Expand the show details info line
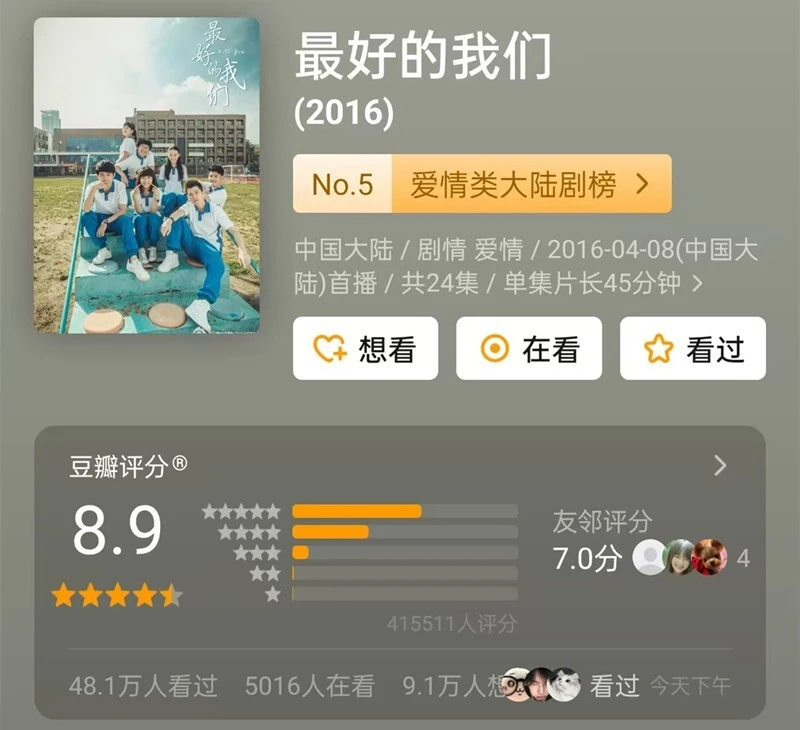800x730 pixels. 697,283
